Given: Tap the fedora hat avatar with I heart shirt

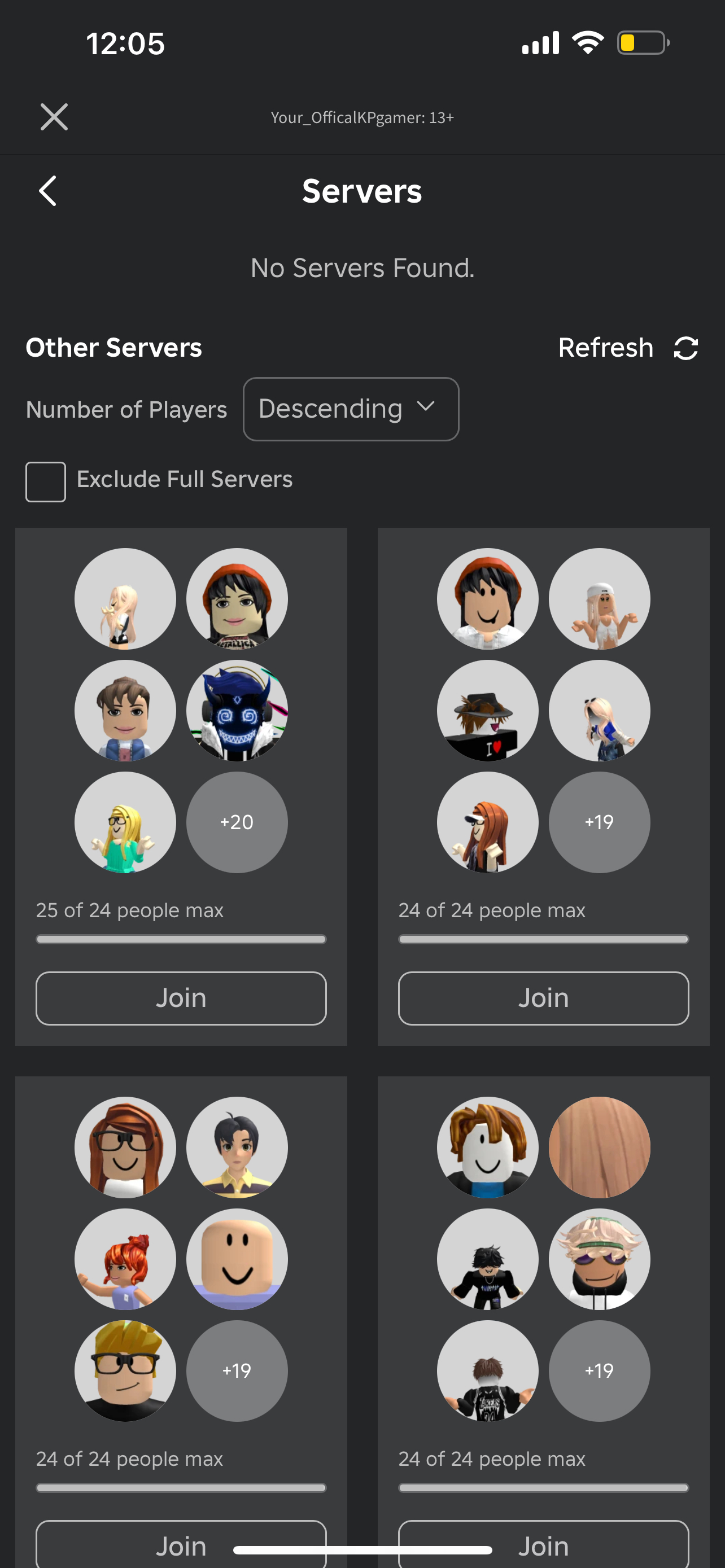Looking at the screenshot, I should pos(488,711).
